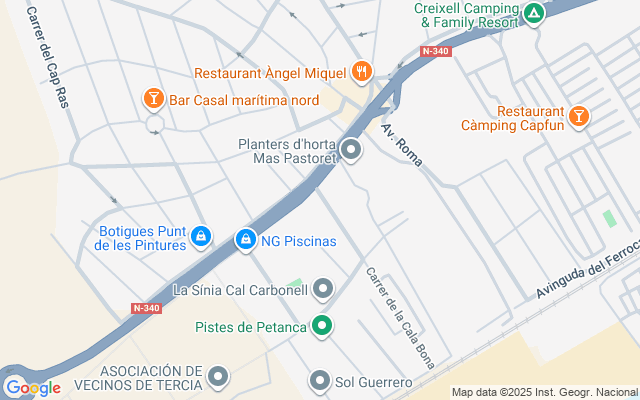Select Bar Casal marítima nord pin
This screenshot has width=640, height=400.
[153, 98]
